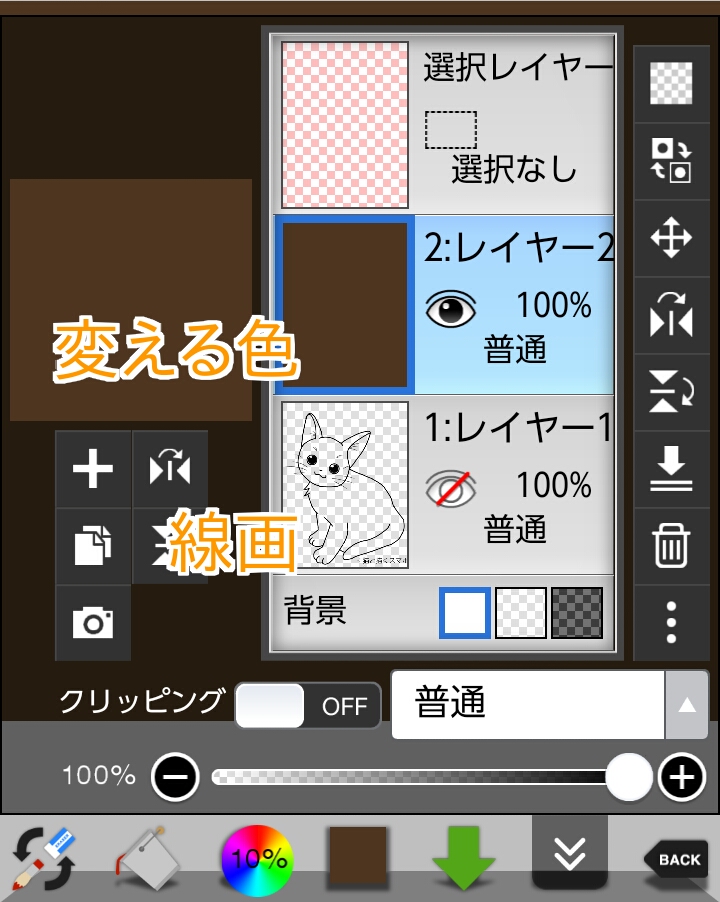Add a new layer with plus button

click(93, 468)
